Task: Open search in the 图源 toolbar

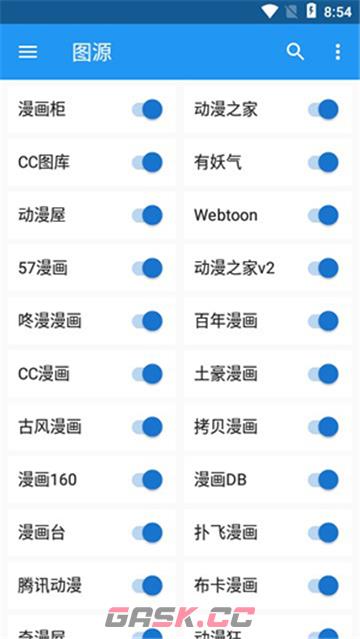Action: point(295,52)
